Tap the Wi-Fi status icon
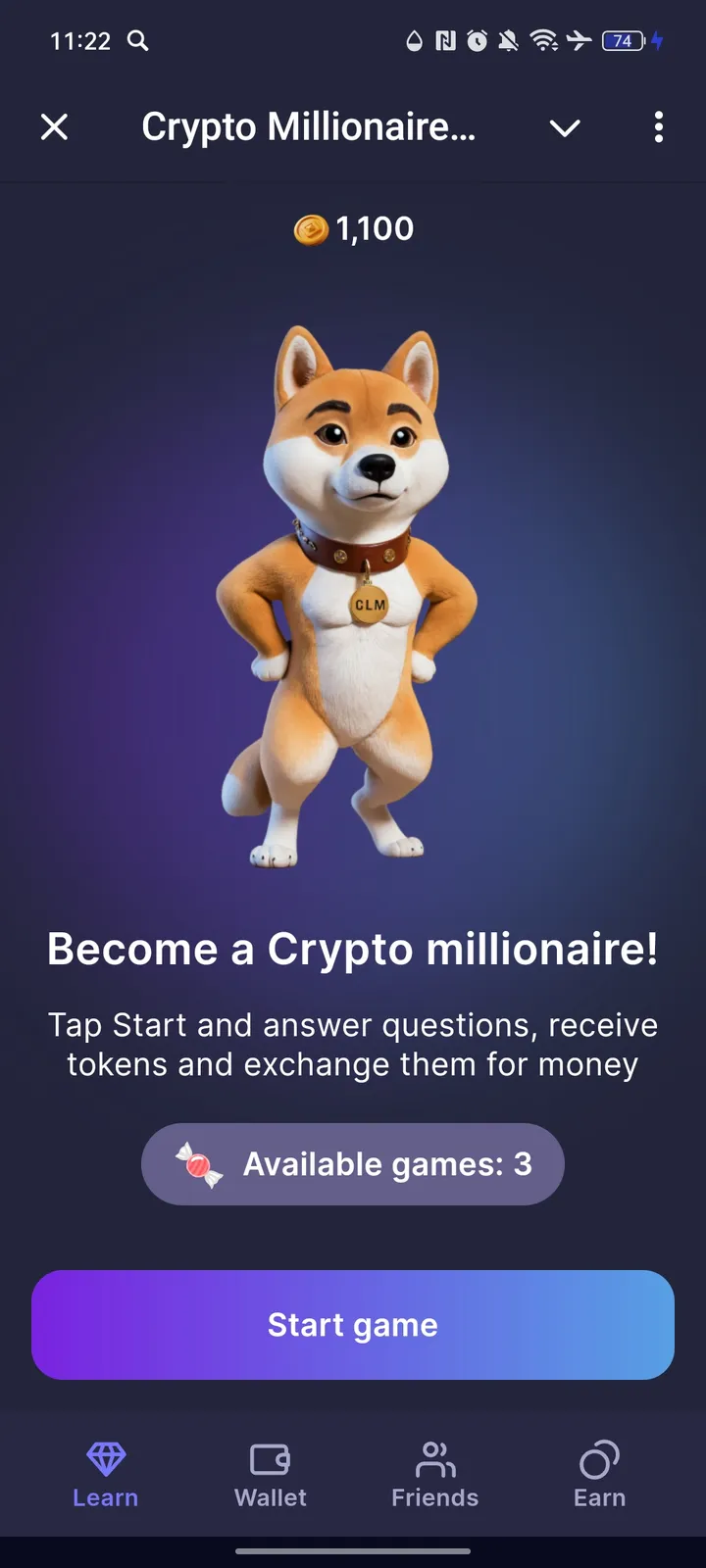Screen dimensions: 706x1568 pyautogui.click(x=545, y=41)
